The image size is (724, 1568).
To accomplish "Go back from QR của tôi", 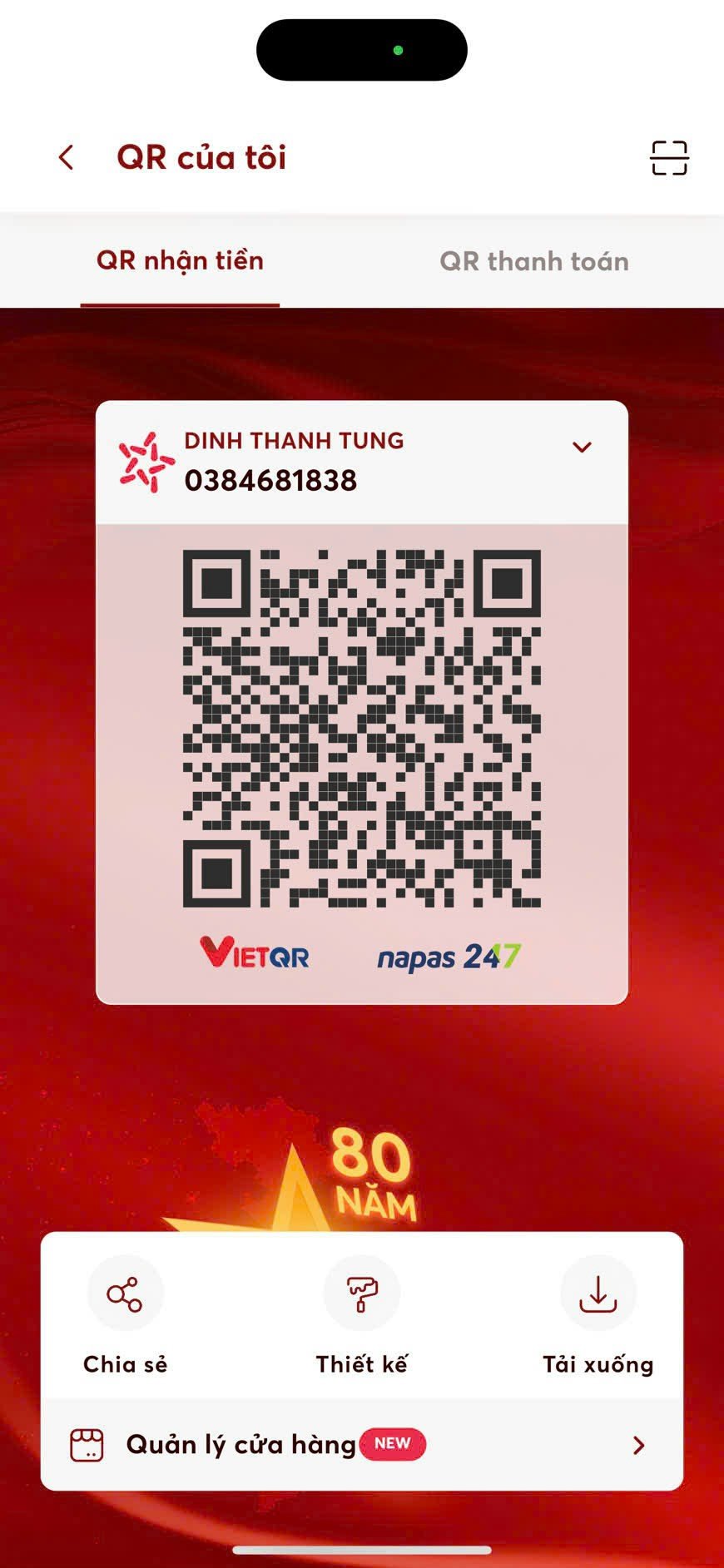I will (x=67, y=157).
